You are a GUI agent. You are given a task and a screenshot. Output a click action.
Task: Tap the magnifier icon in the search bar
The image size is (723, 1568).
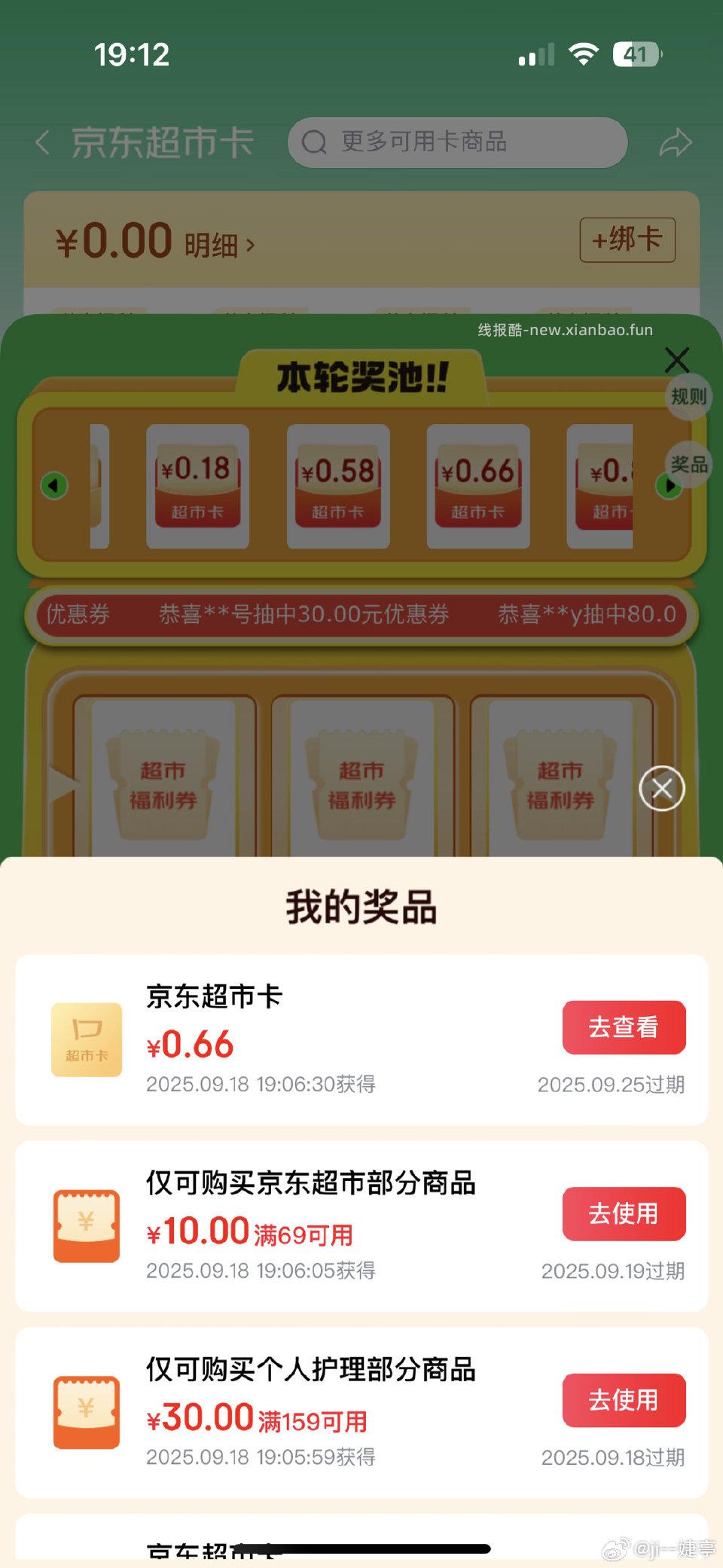click(314, 142)
